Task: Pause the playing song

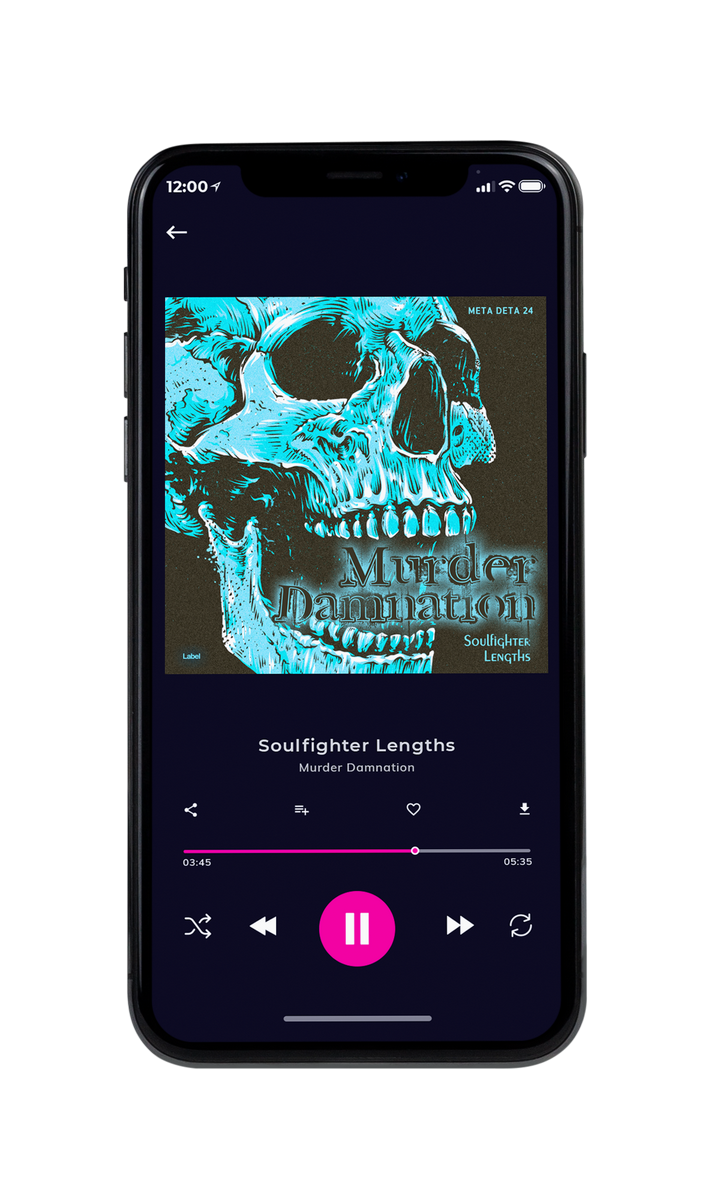Action: click(x=357, y=929)
